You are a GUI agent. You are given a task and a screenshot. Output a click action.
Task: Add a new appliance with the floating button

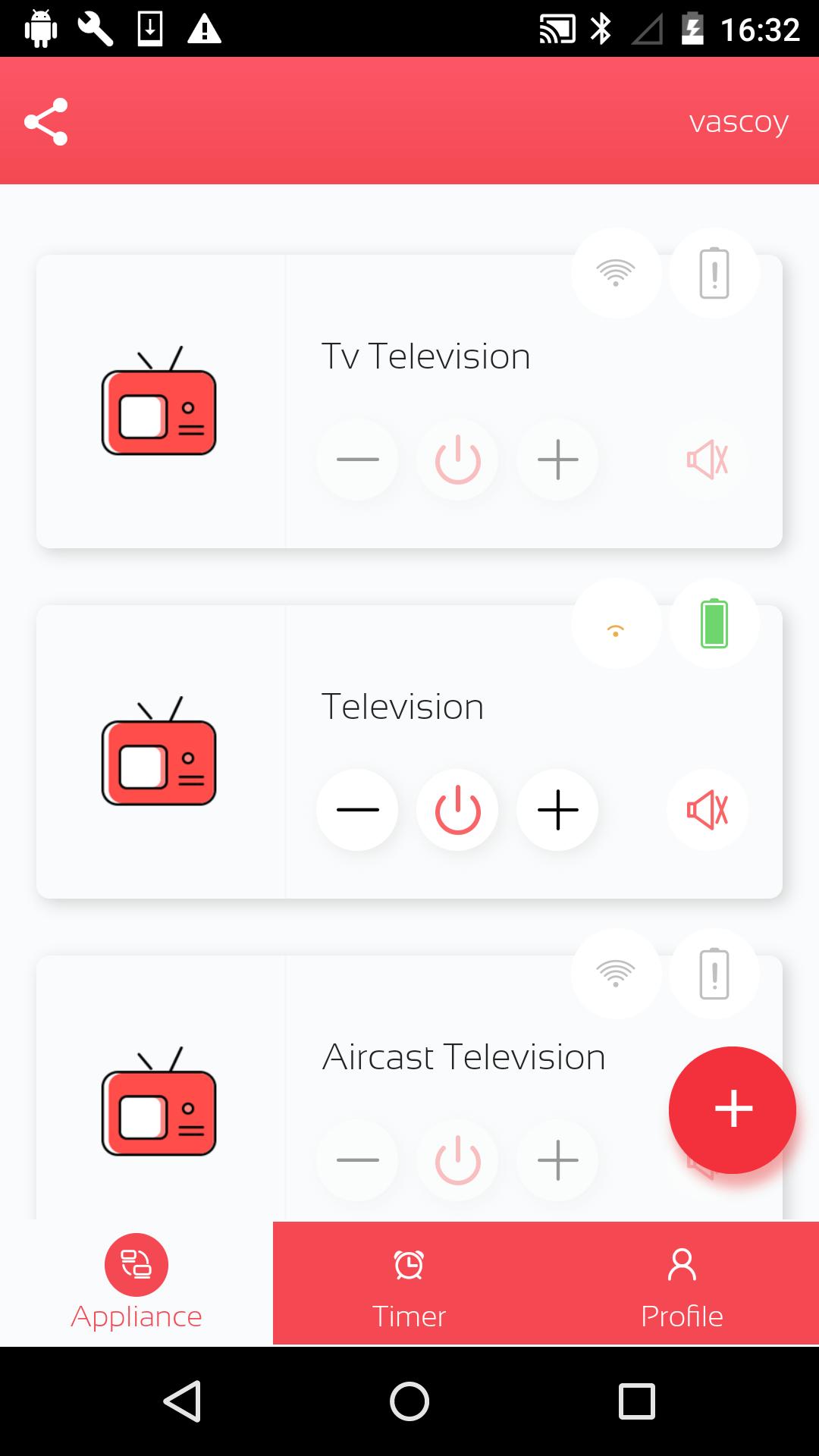pos(733,1109)
